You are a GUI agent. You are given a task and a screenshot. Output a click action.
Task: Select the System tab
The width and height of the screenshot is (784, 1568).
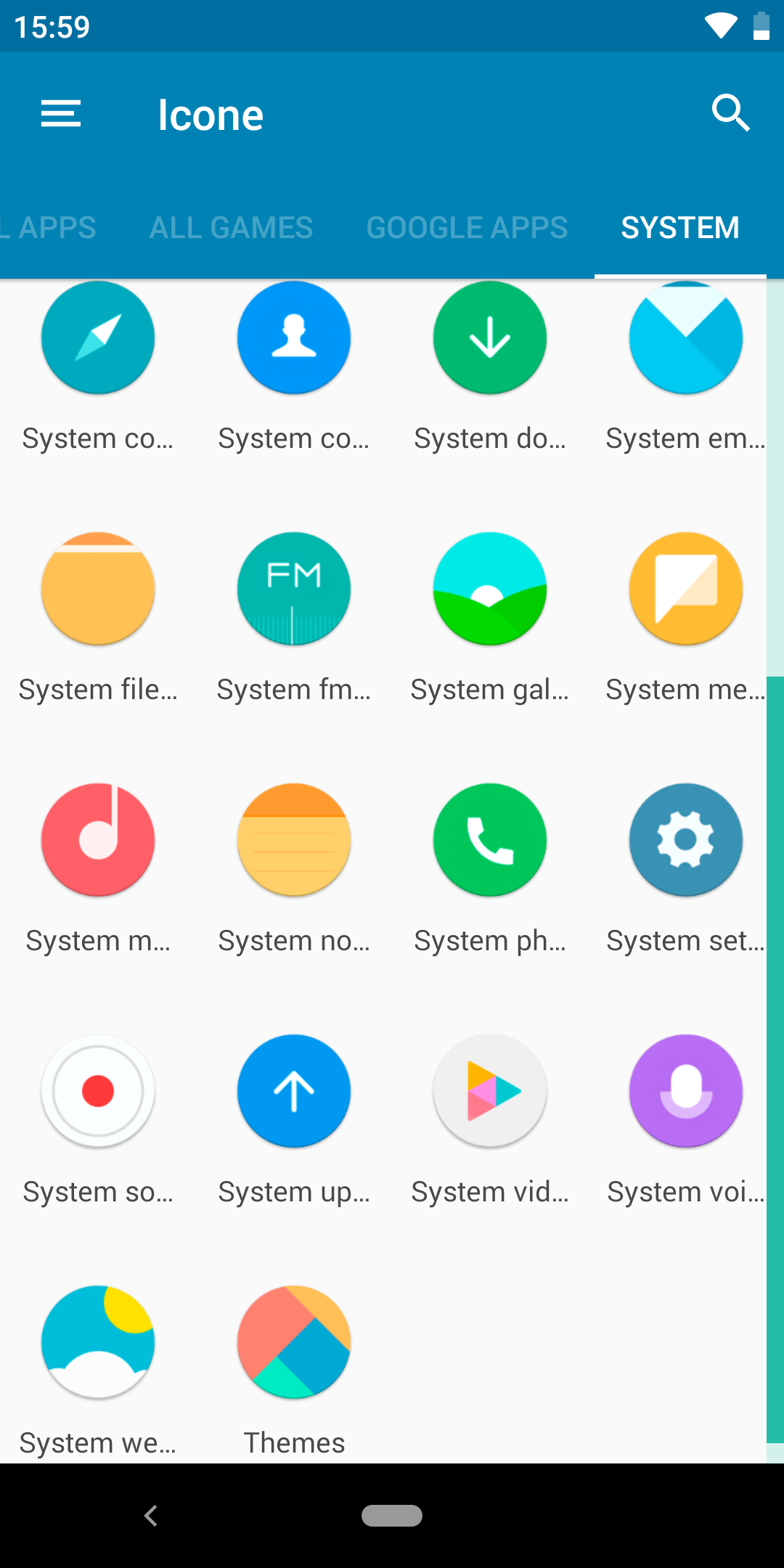tap(680, 228)
